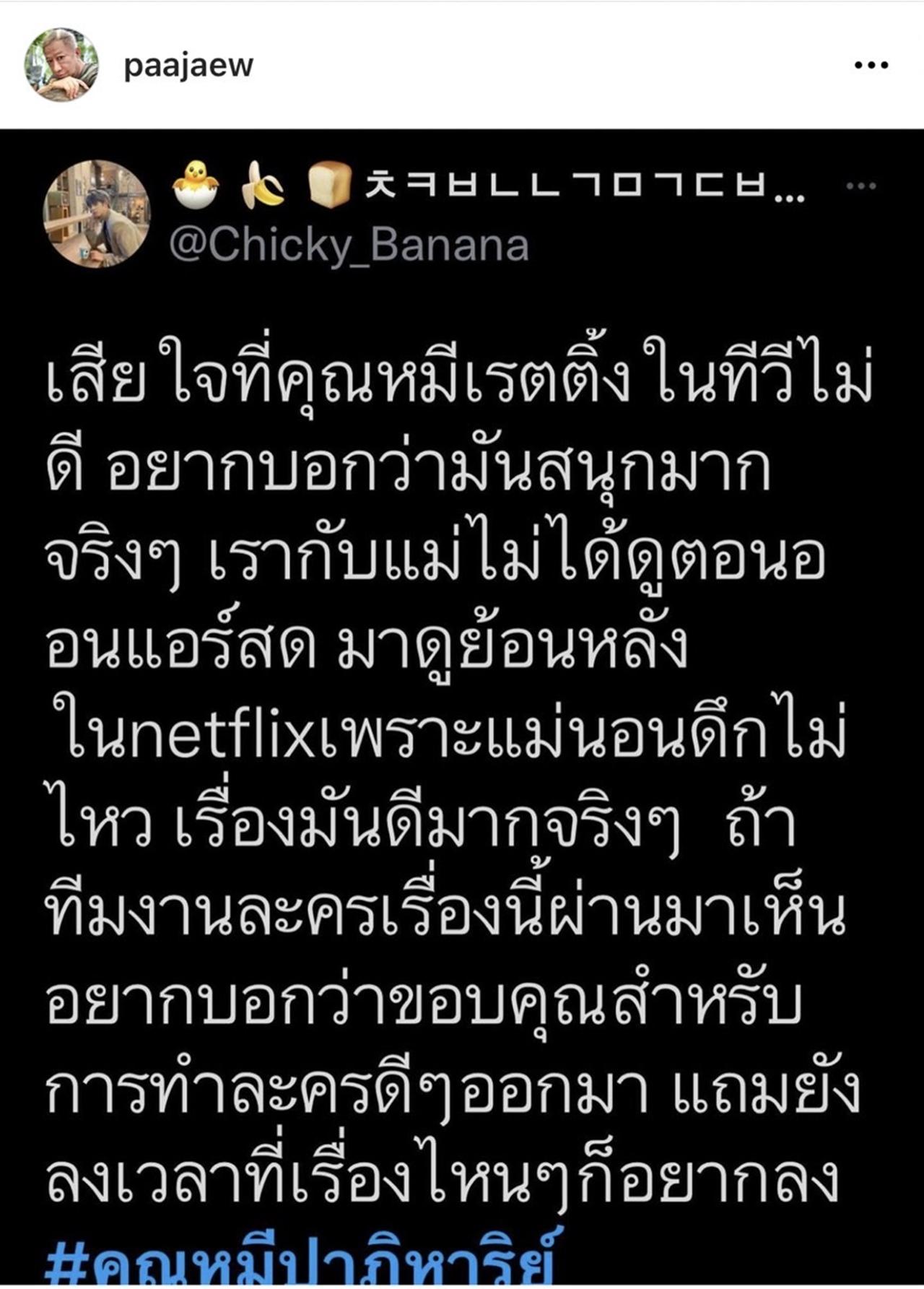Open the post's three-dot options menu
The width and height of the screenshot is (924, 1289).
tap(871, 66)
